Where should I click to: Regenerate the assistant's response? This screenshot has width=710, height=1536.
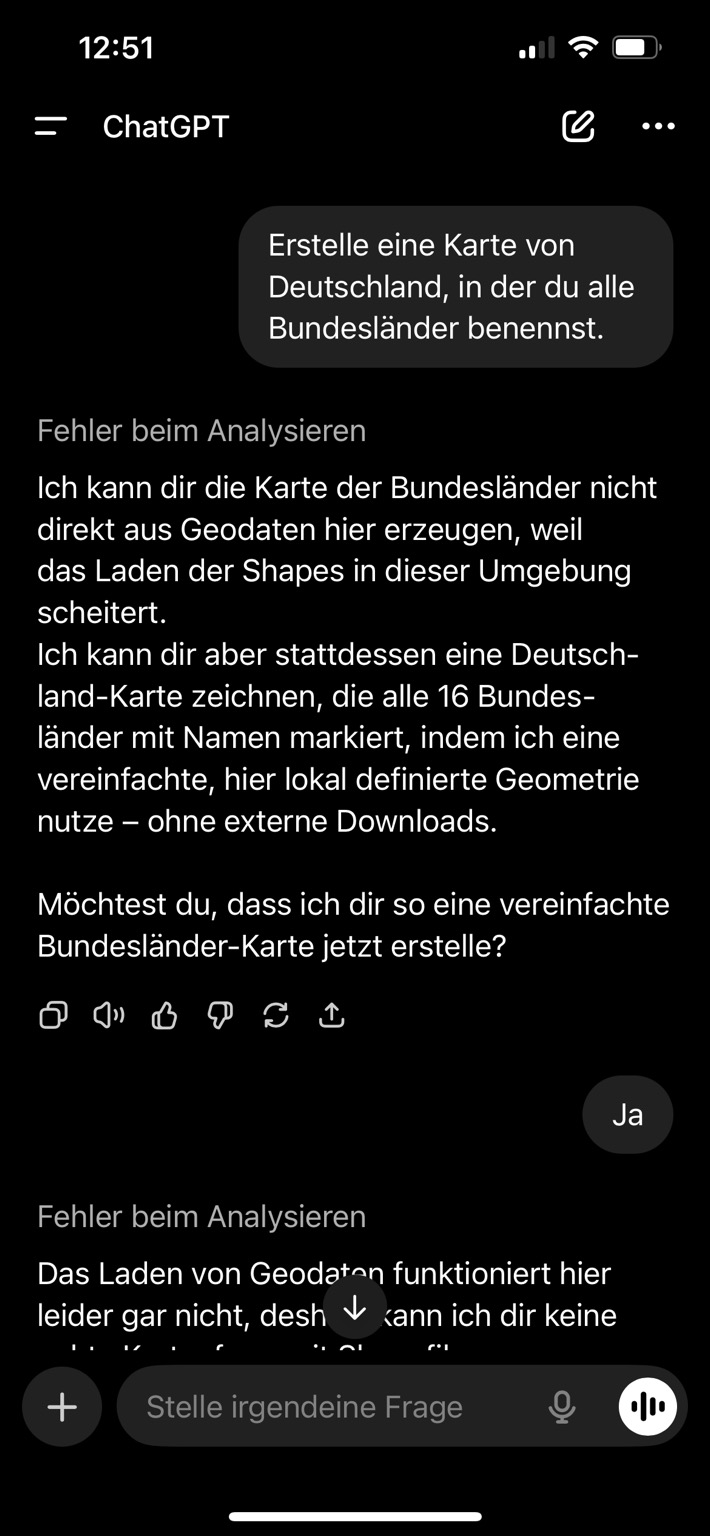coord(276,1016)
